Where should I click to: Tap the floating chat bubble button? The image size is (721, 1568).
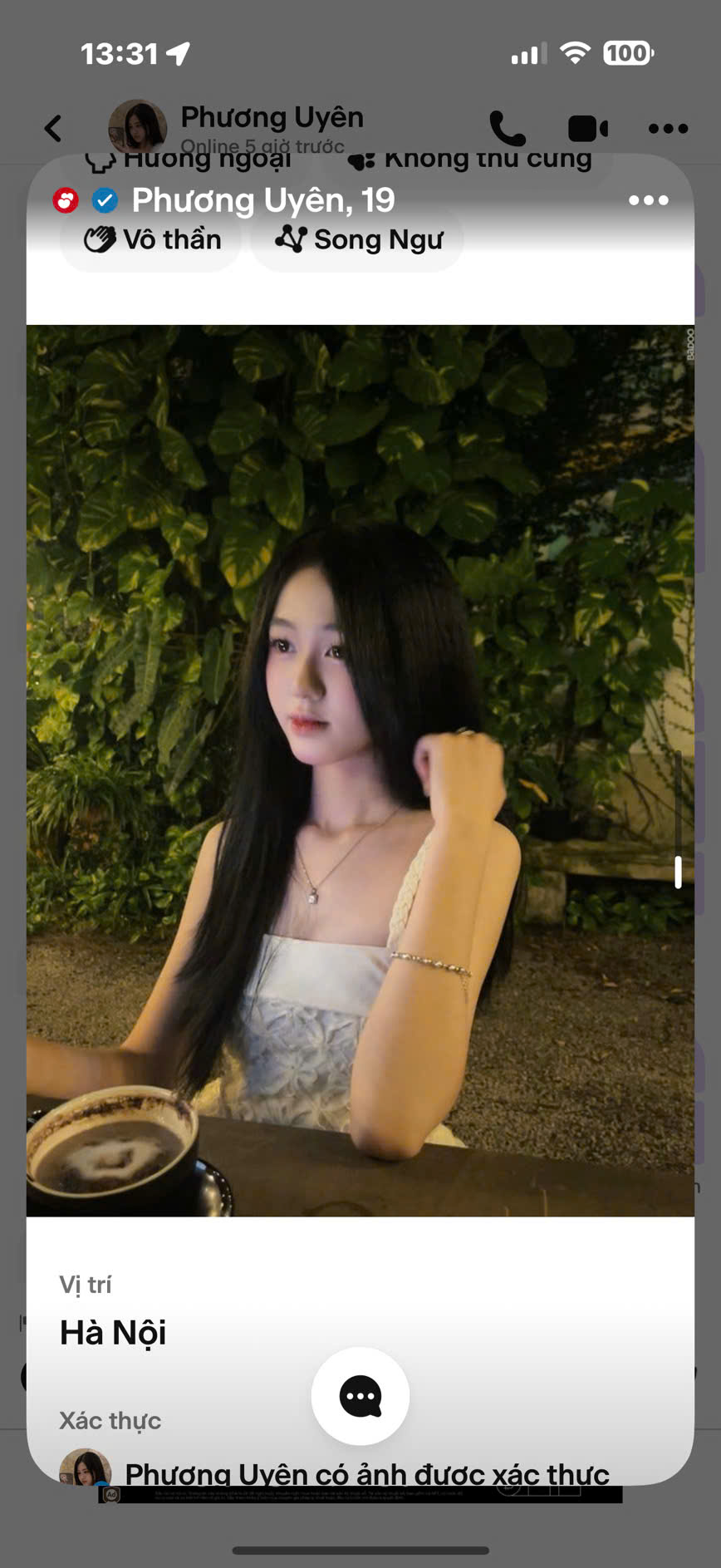click(x=360, y=1396)
